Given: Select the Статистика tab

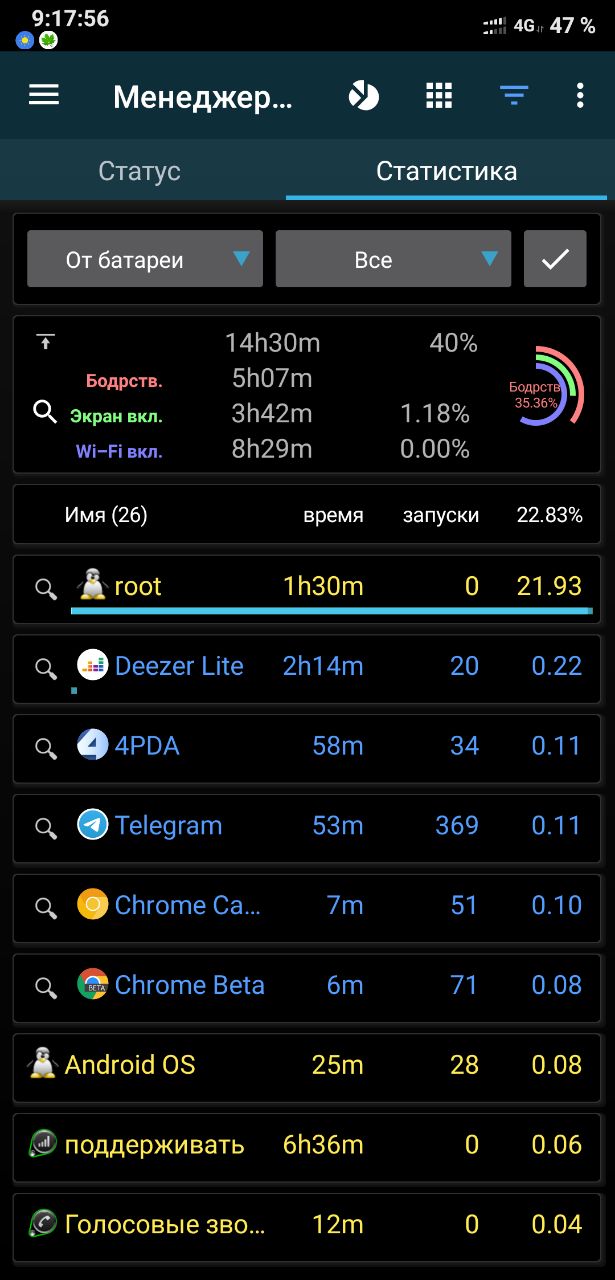Looking at the screenshot, I should pos(446,171).
